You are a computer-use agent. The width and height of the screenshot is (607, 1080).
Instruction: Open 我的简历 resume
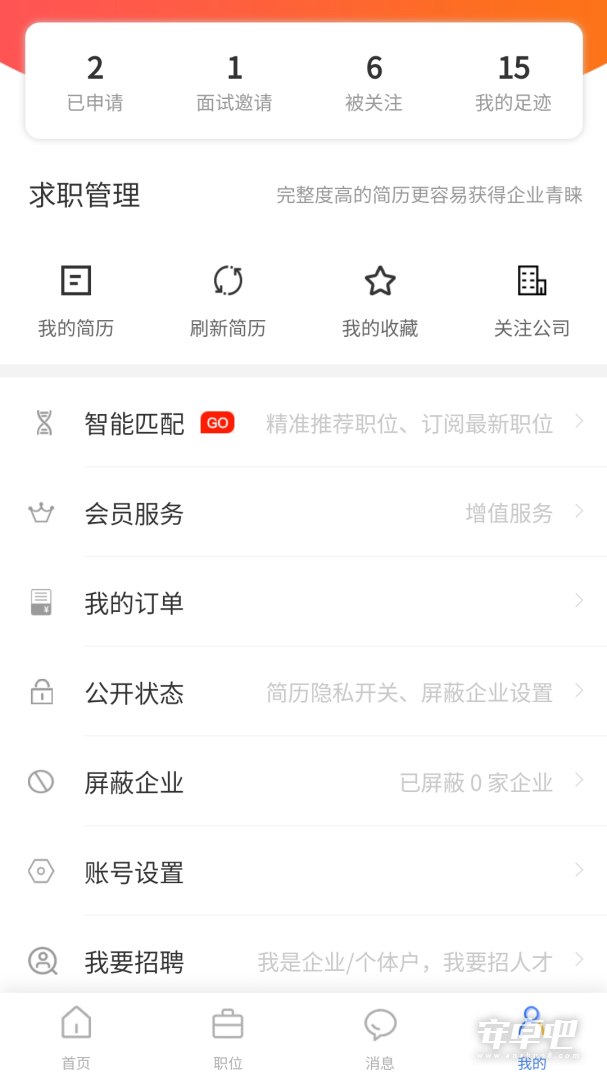[76, 301]
